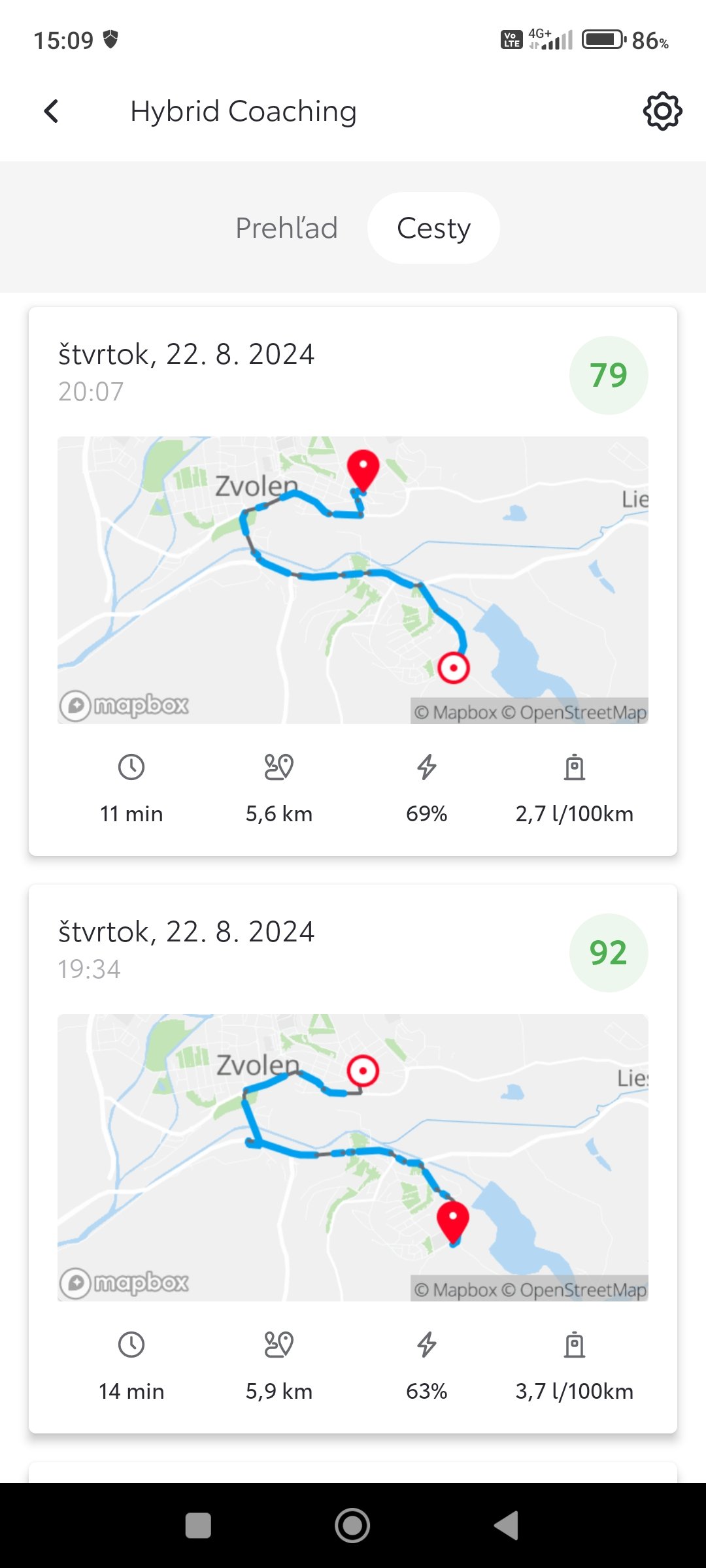Select the Cesty tab
706x1568 pixels.
coord(433,228)
